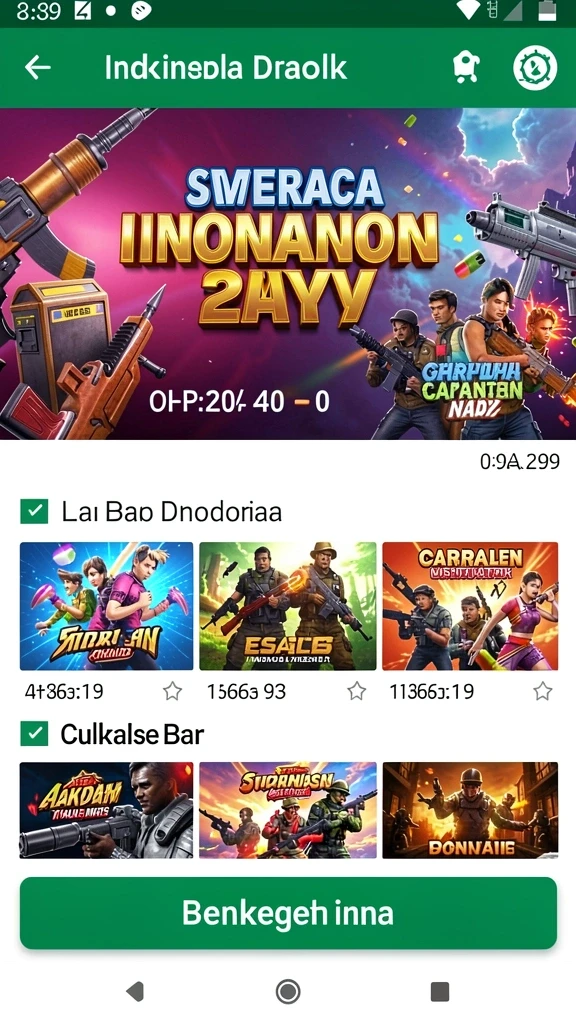Tap the Benkegeh inna button

288,913
